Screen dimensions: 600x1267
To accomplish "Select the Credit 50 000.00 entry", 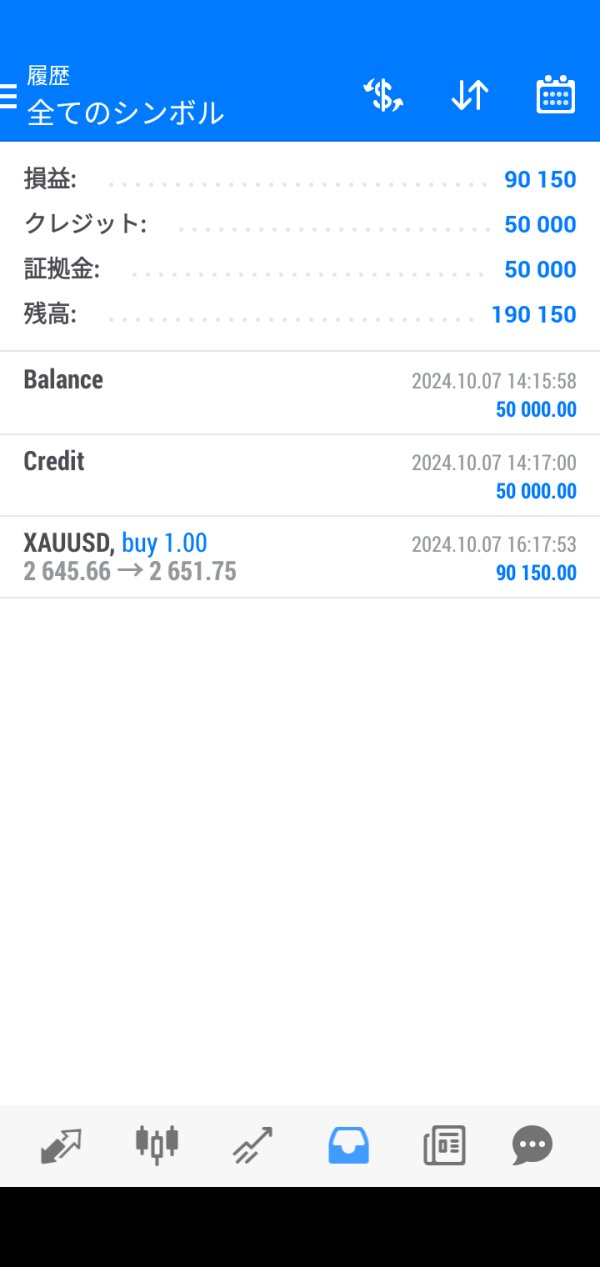I will 300,476.
